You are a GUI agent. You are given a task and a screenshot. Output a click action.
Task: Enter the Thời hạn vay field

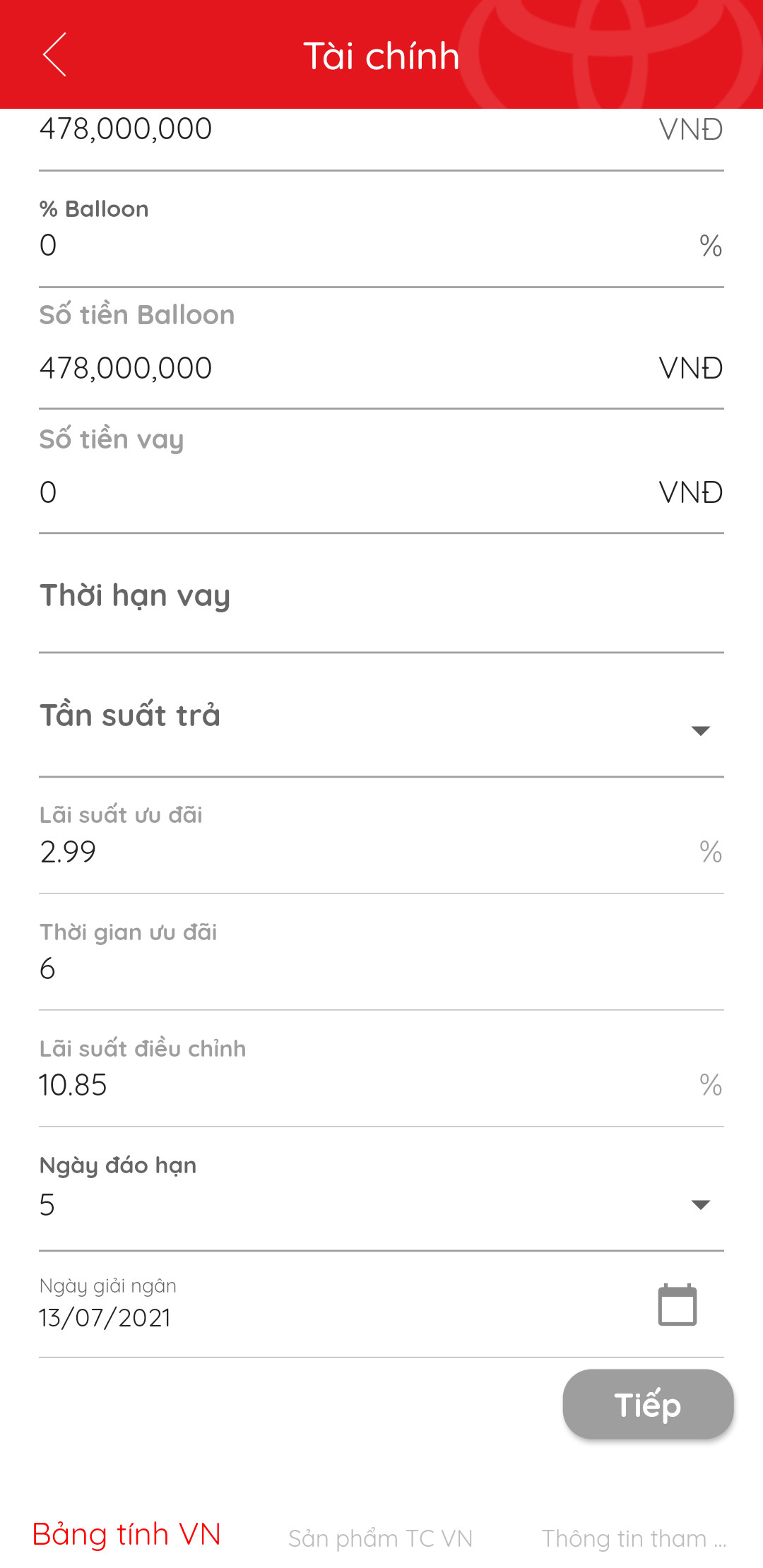tap(381, 597)
